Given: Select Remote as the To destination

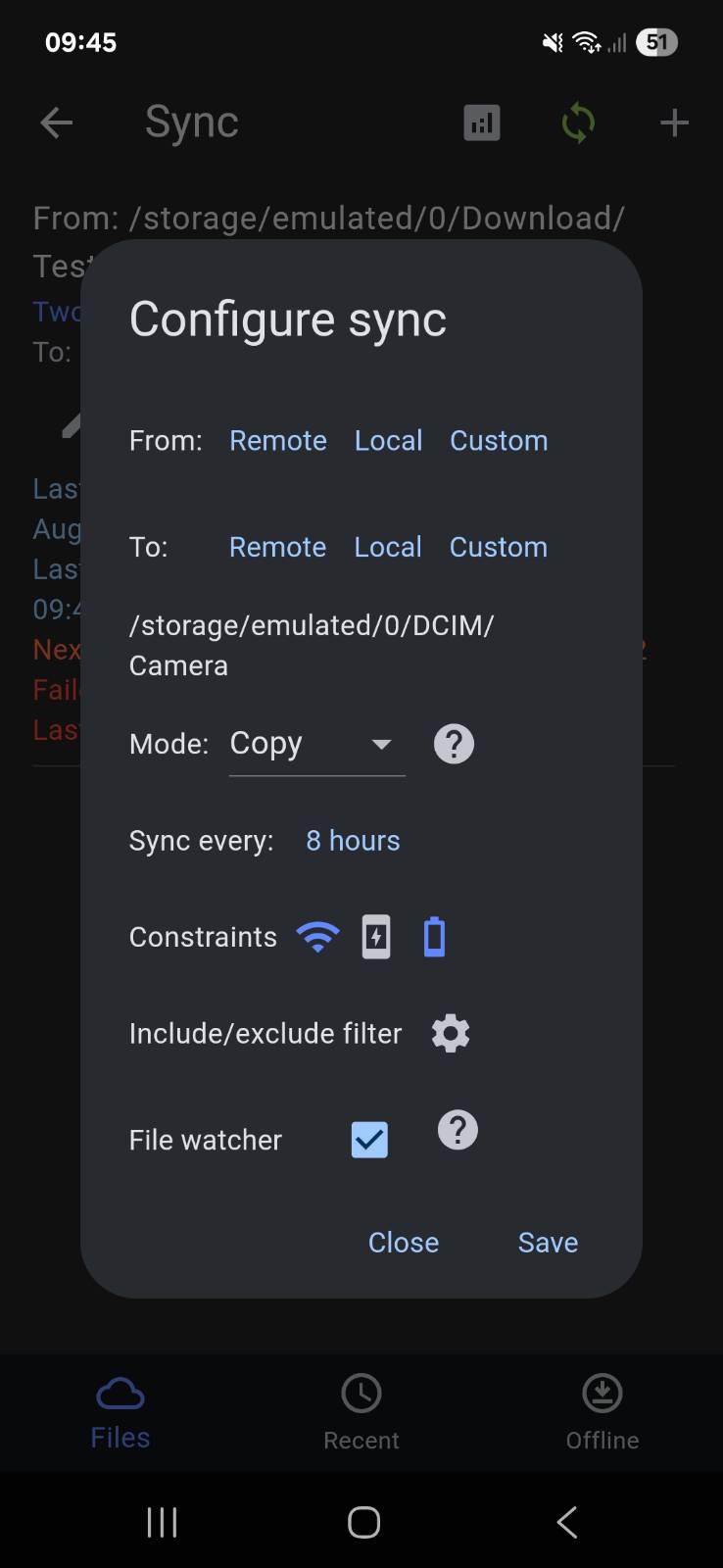Looking at the screenshot, I should click(x=277, y=547).
